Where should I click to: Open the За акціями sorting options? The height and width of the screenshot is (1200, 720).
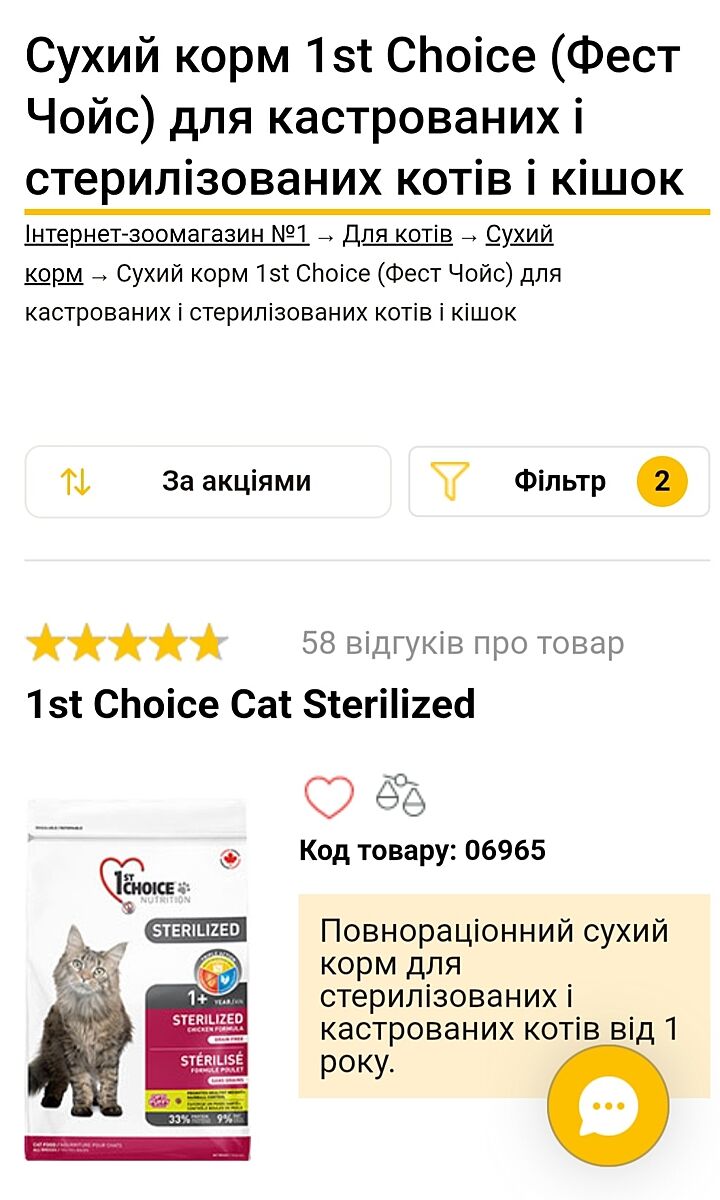(208, 482)
